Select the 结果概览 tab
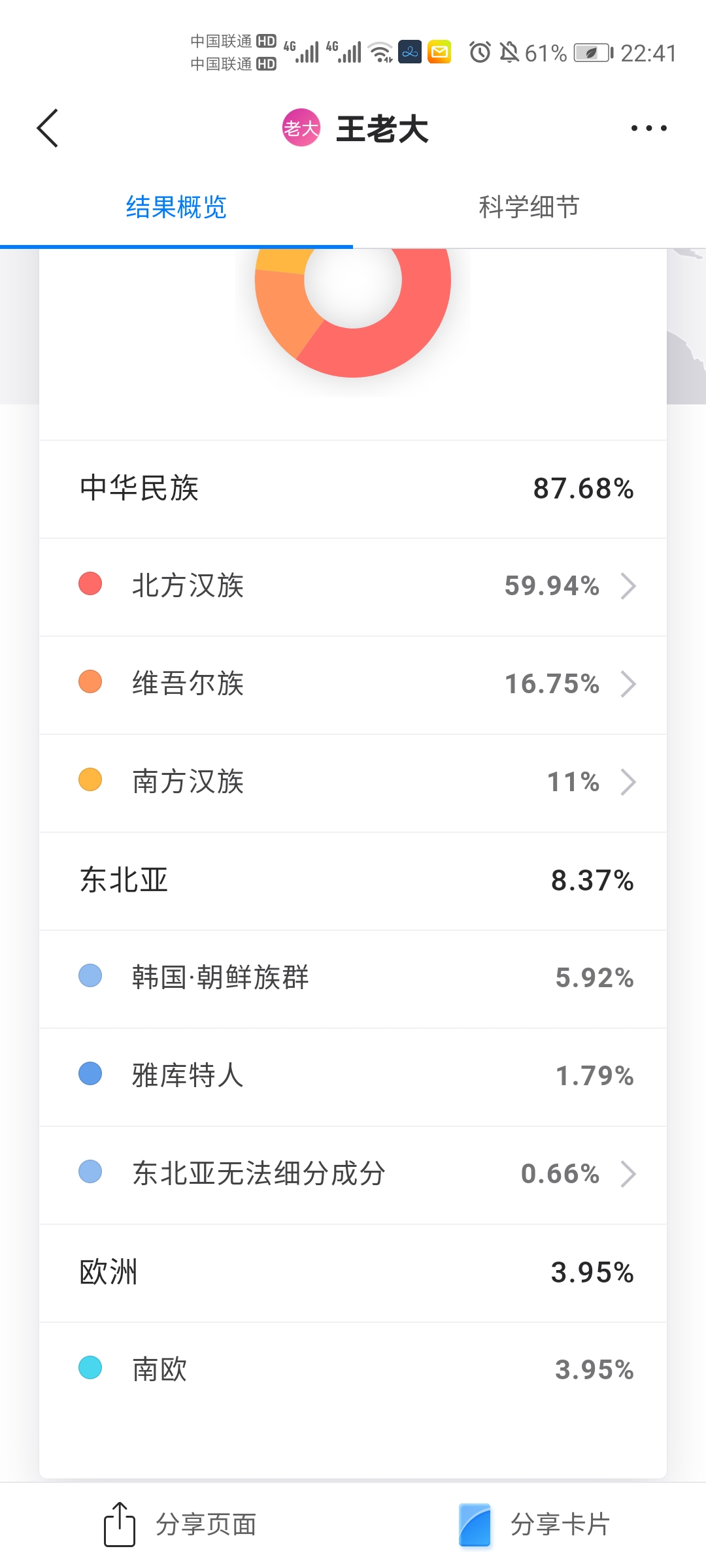Viewport: 706px width, 1568px height. [x=176, y=207]
